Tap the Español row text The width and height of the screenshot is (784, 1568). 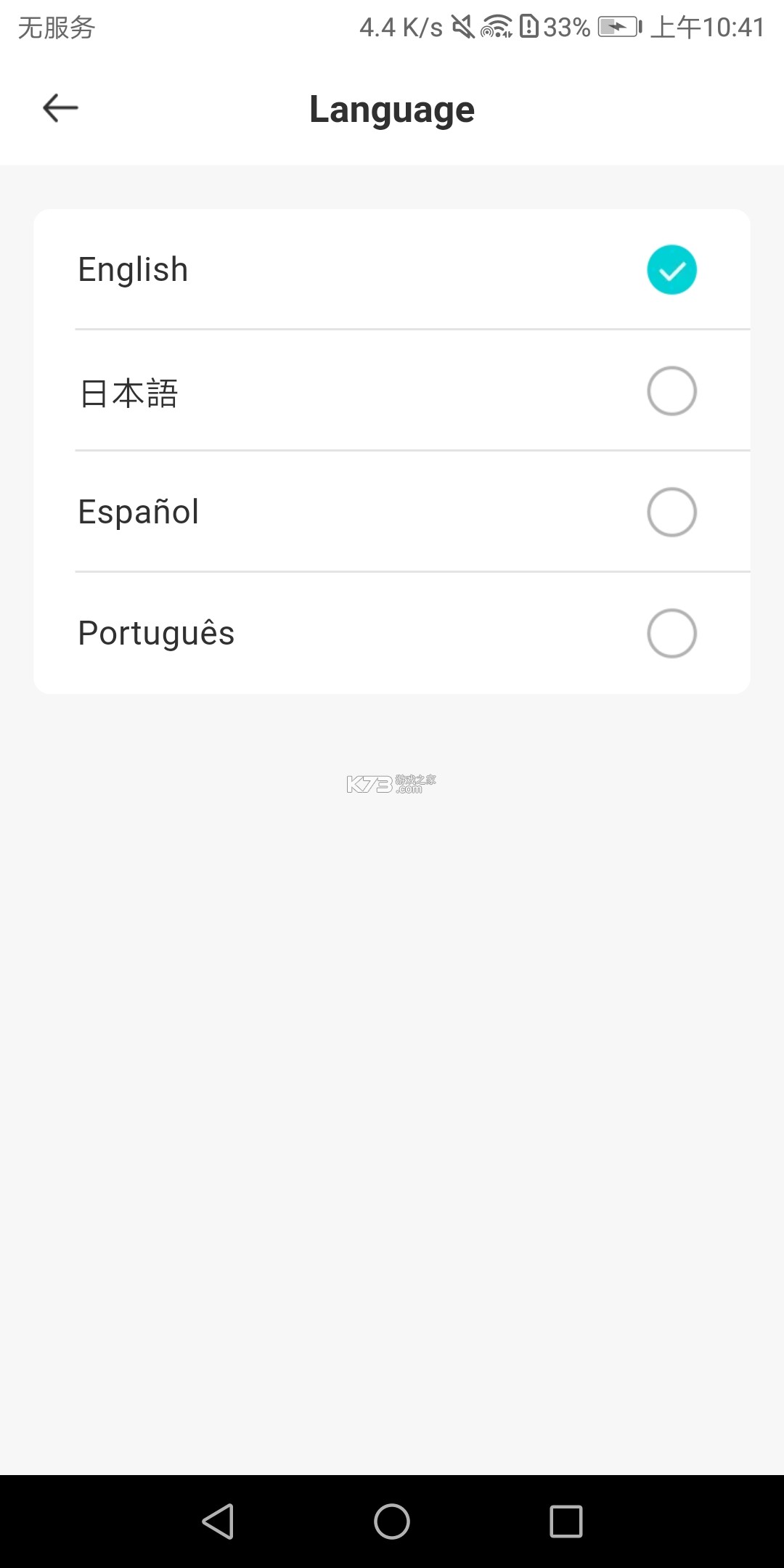138,512
